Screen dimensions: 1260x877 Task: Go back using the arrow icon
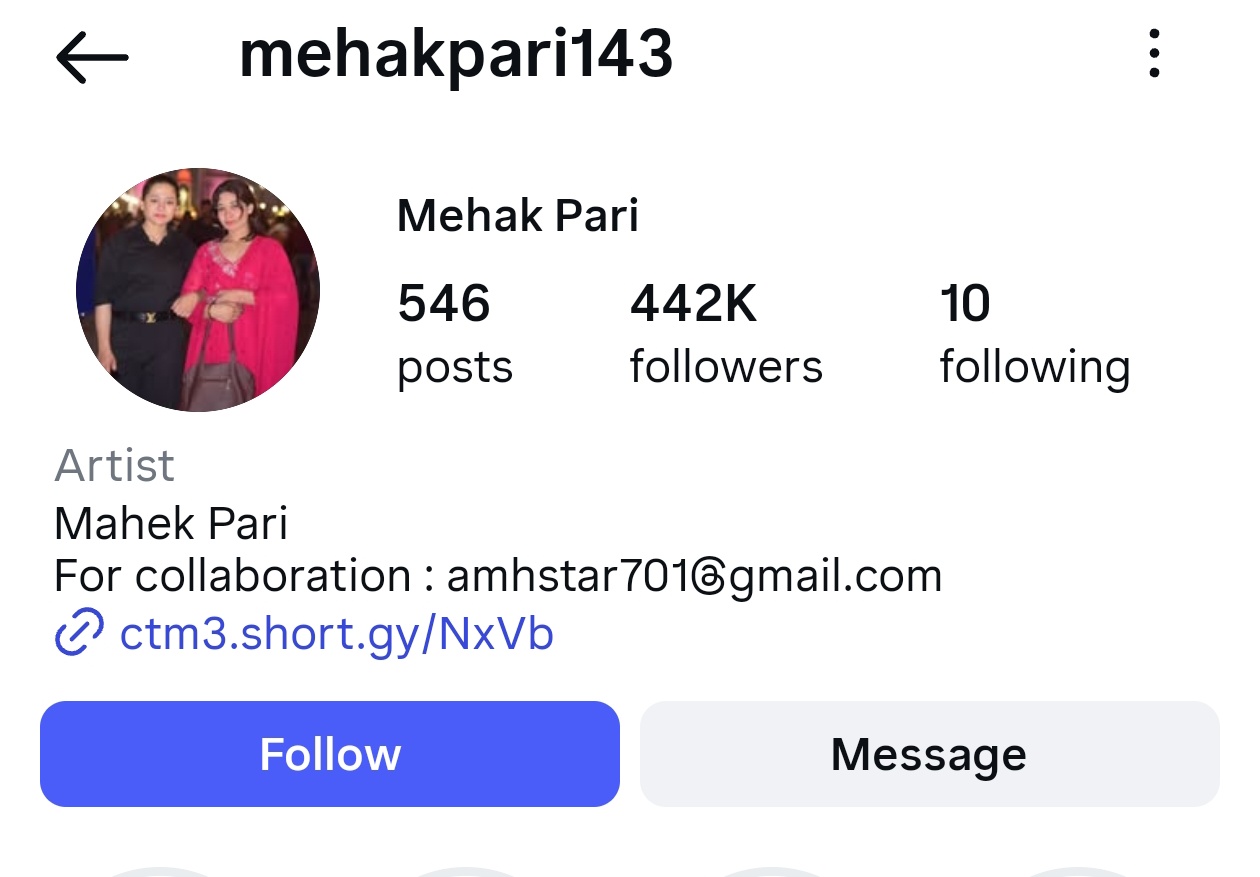pos(92,57)
